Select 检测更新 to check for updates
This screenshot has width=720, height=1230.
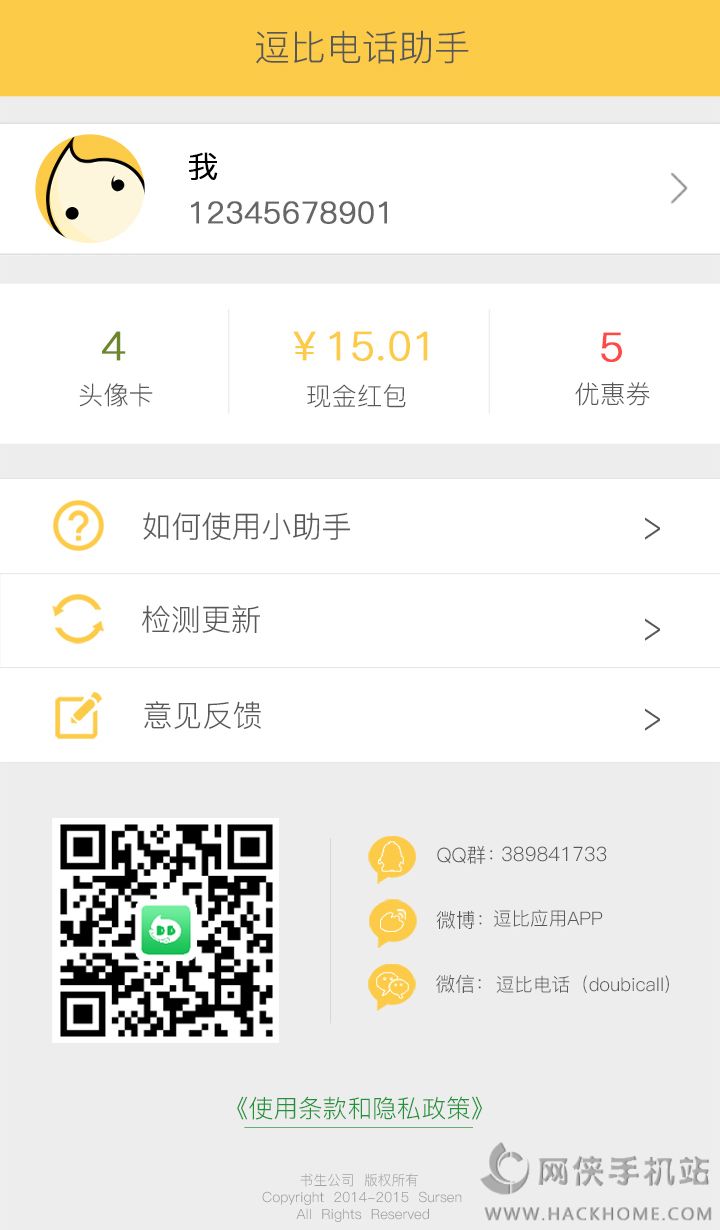pyautogui.click(x=360, y=621)
